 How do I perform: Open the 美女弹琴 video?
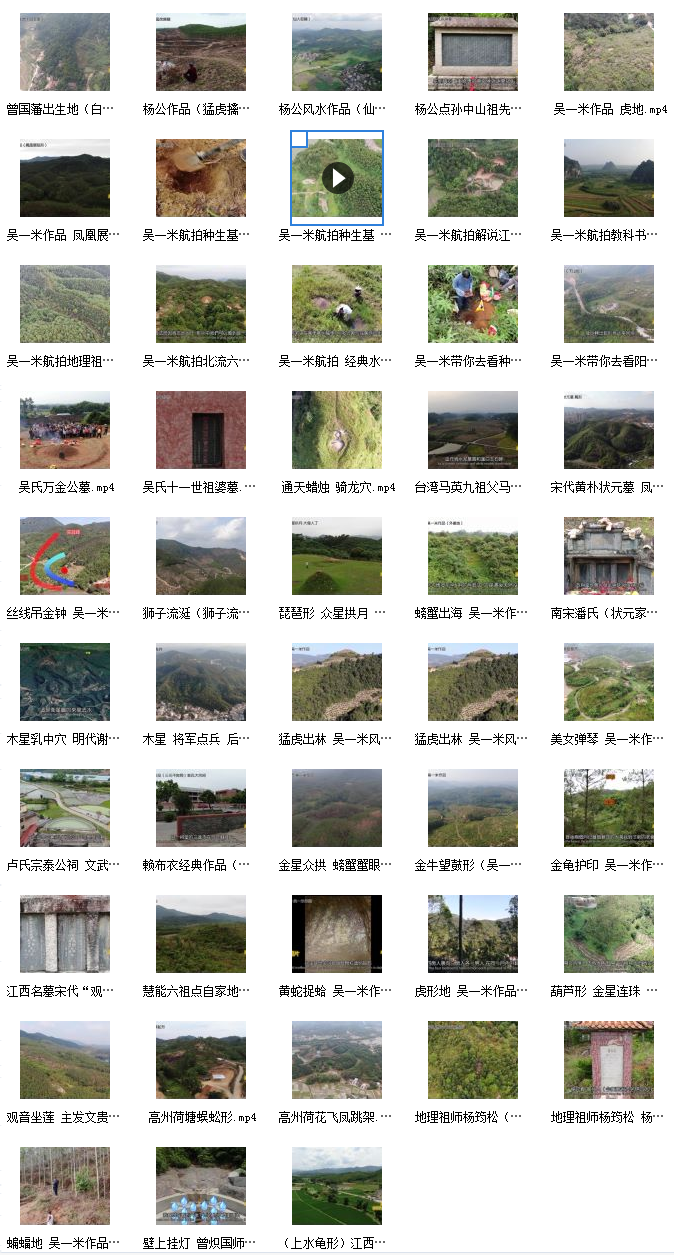[609, 682]
